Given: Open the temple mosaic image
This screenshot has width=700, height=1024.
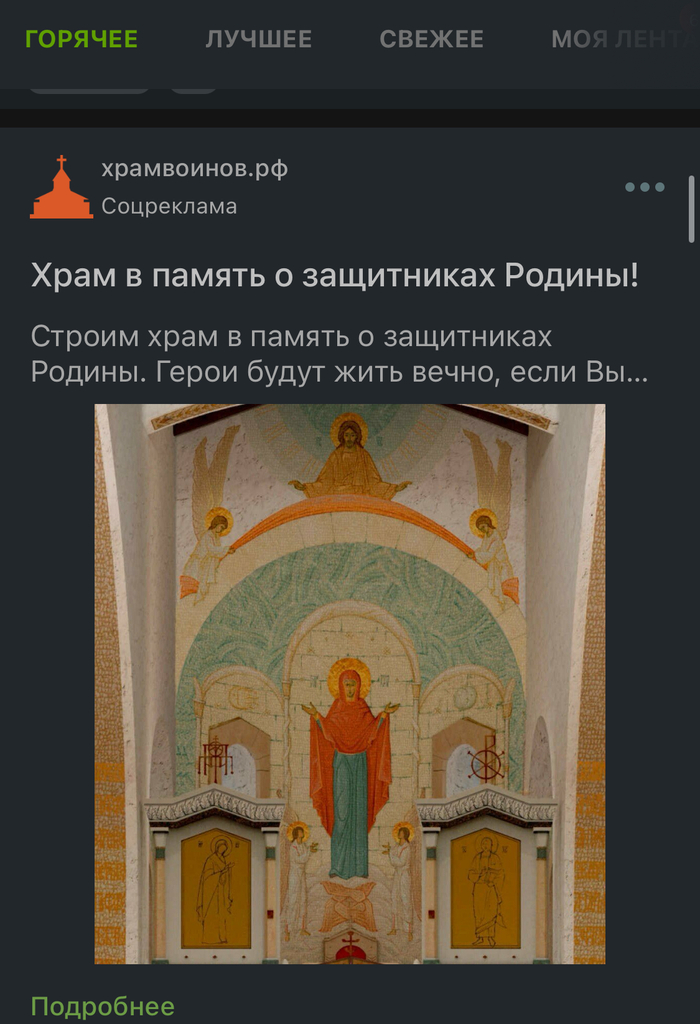Looking at the screenshot, I should pyautogui.click(x=350, y=684).
